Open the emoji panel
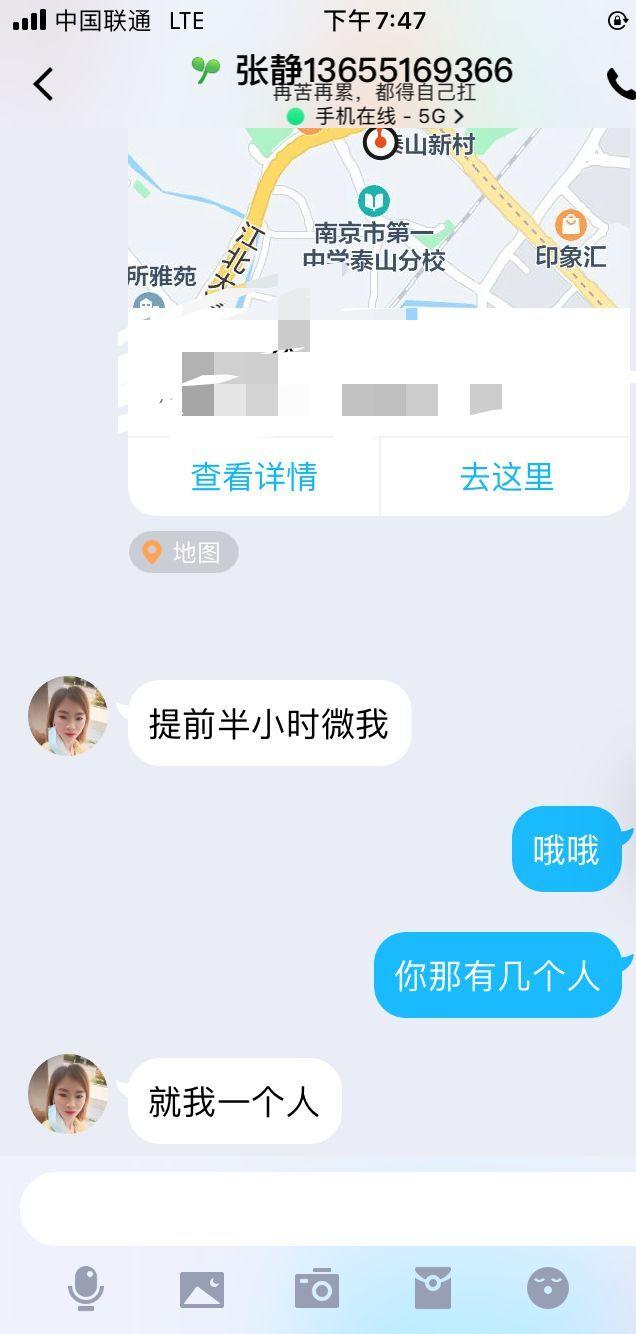 (548, 1288)
